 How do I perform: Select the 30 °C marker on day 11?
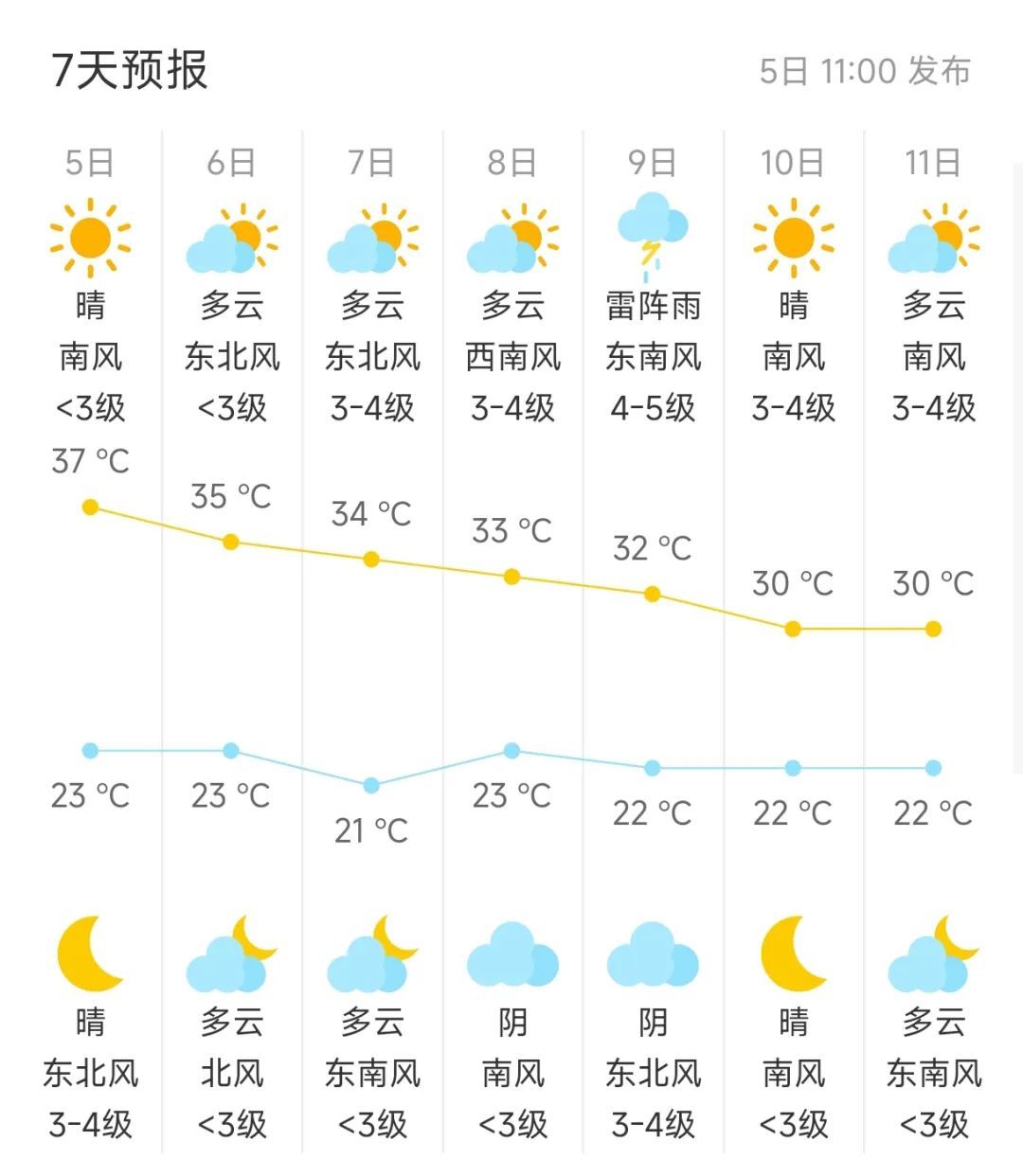(933, 627)
